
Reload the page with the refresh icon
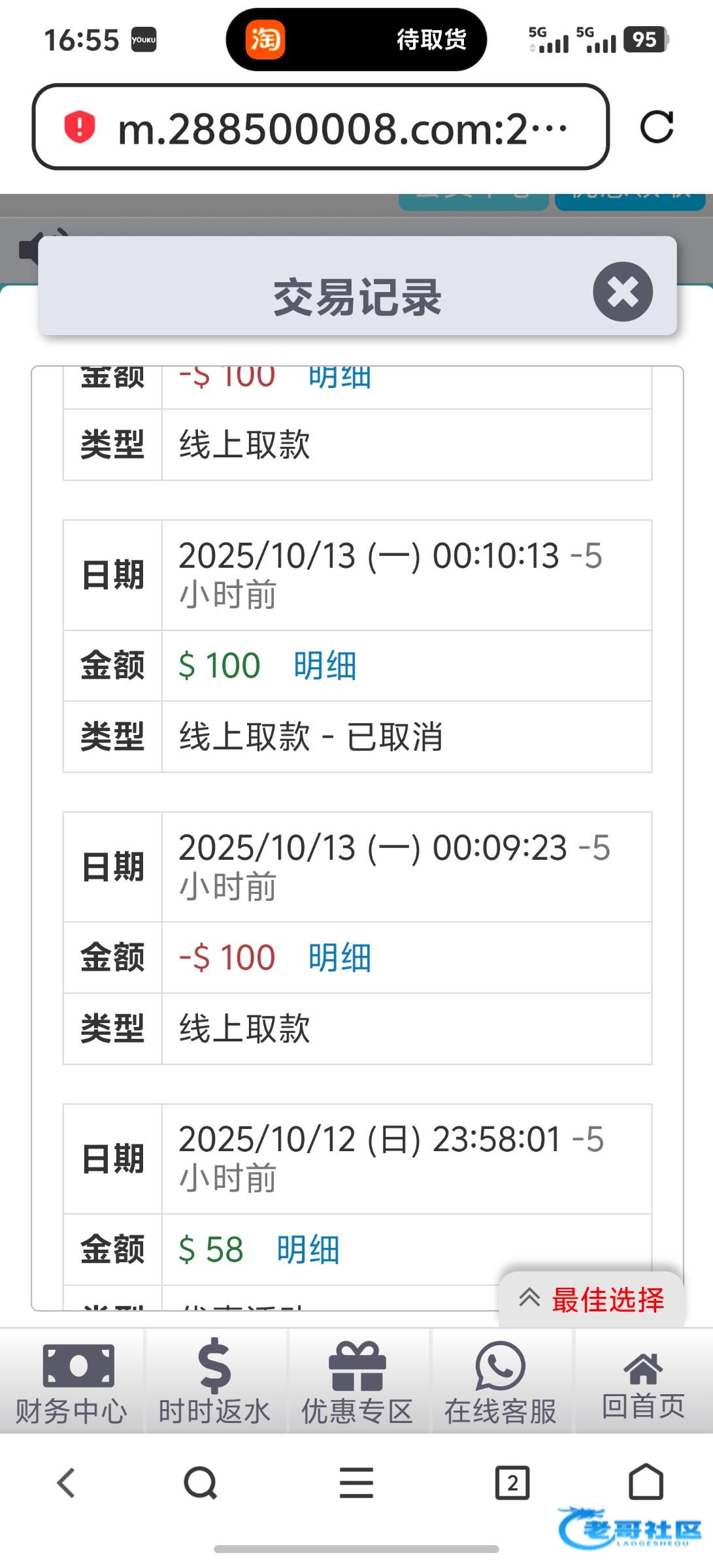pos(657,127)
